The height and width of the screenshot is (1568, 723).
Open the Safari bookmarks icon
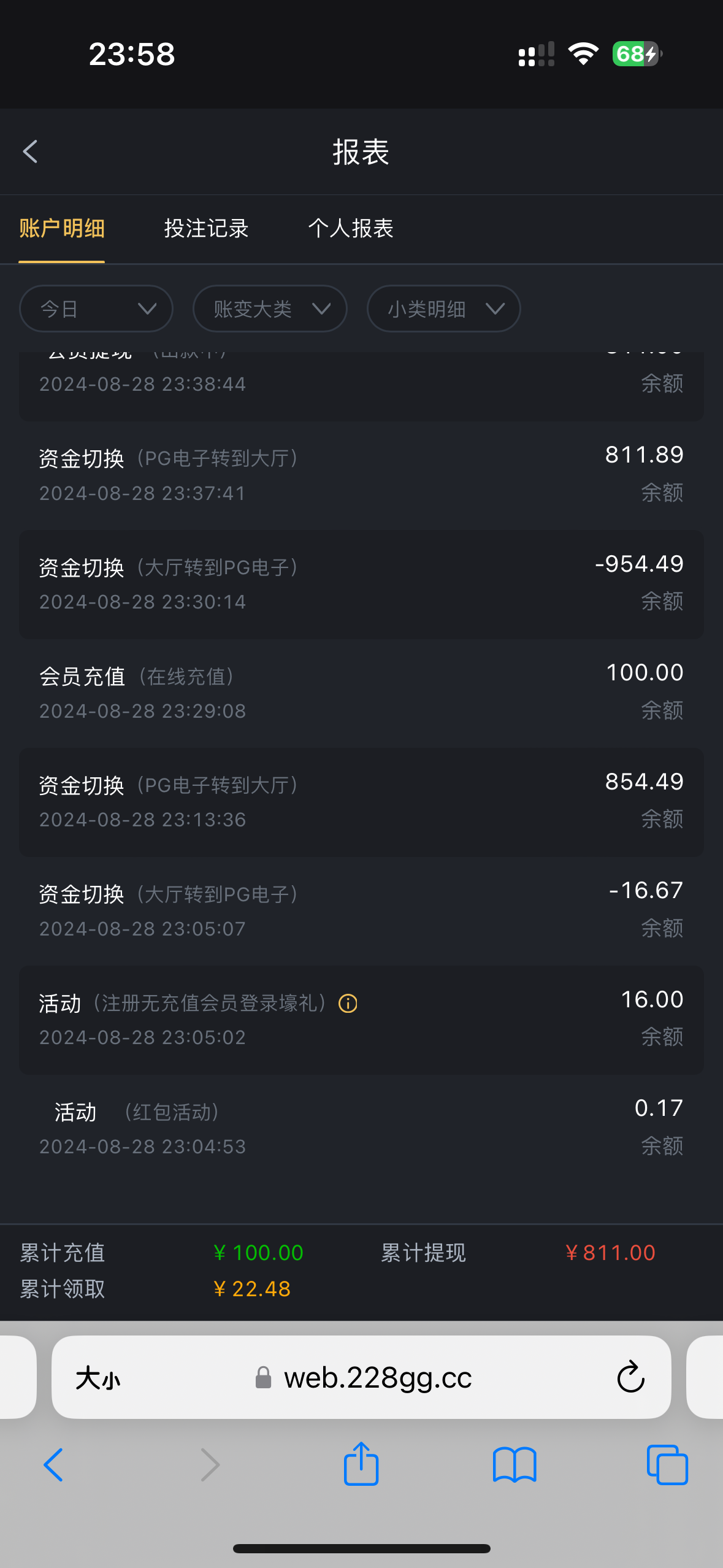[515, 1465]
